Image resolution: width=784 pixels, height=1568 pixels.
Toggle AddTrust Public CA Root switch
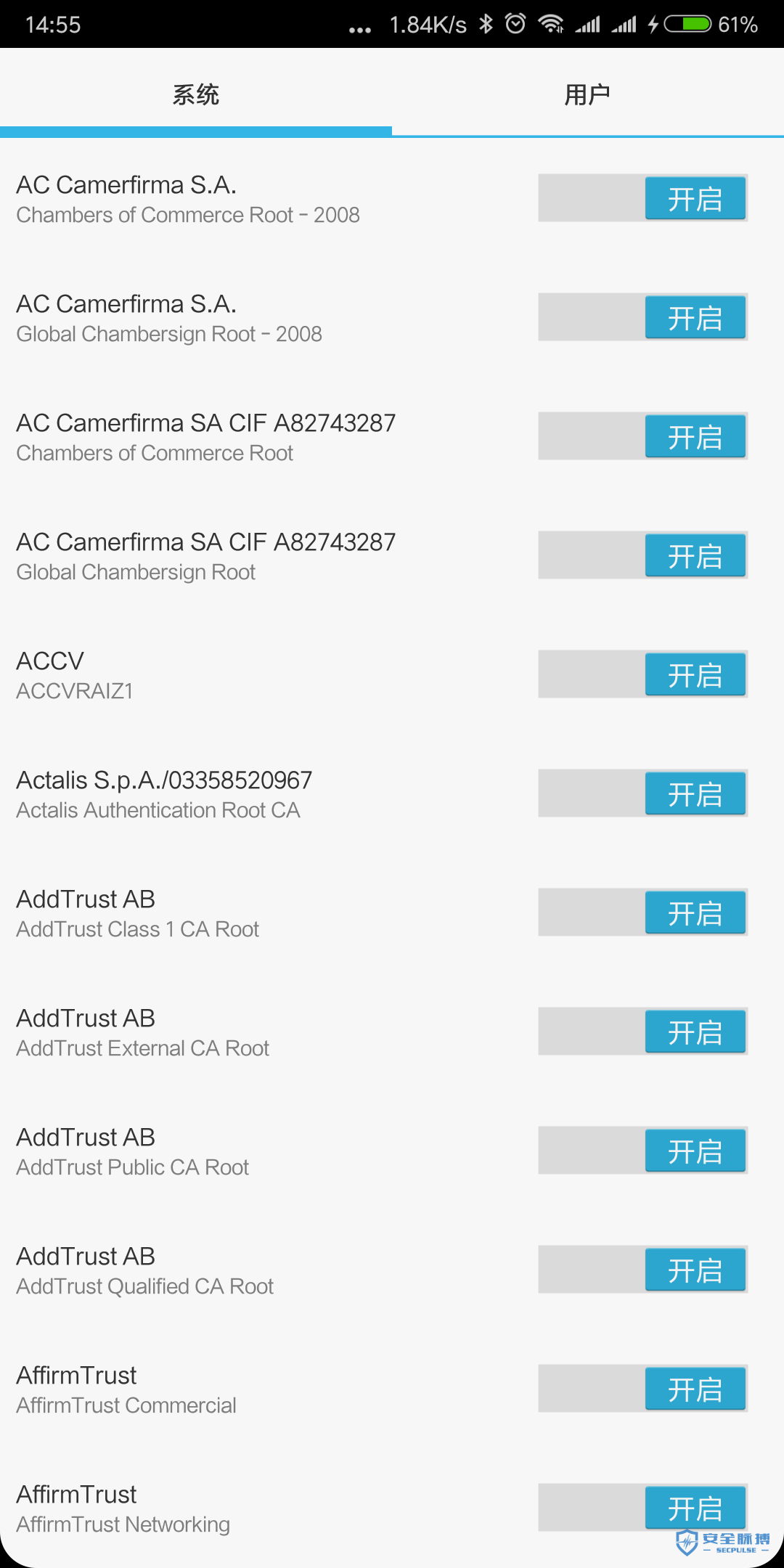tap(643, 1151)
